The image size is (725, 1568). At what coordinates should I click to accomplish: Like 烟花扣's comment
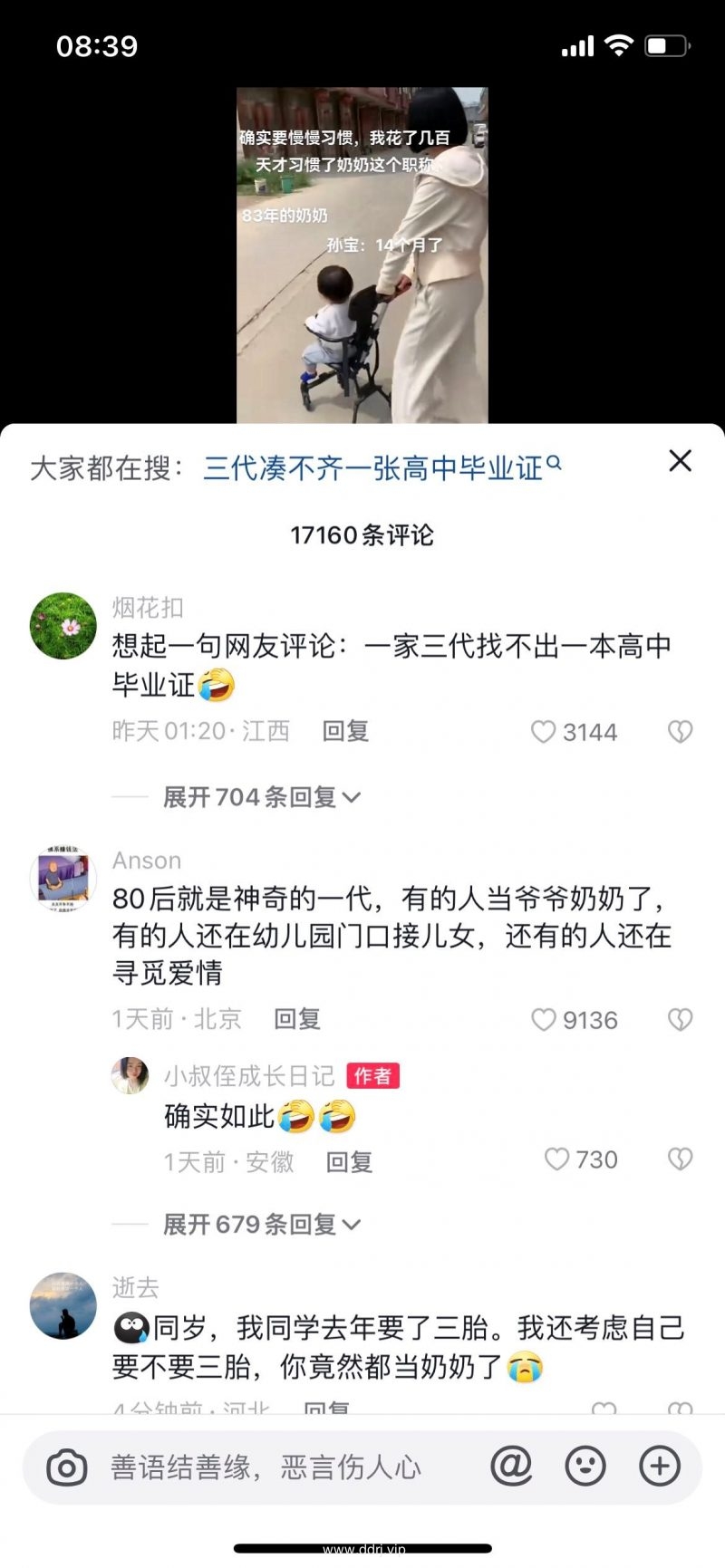pos(544,732)
